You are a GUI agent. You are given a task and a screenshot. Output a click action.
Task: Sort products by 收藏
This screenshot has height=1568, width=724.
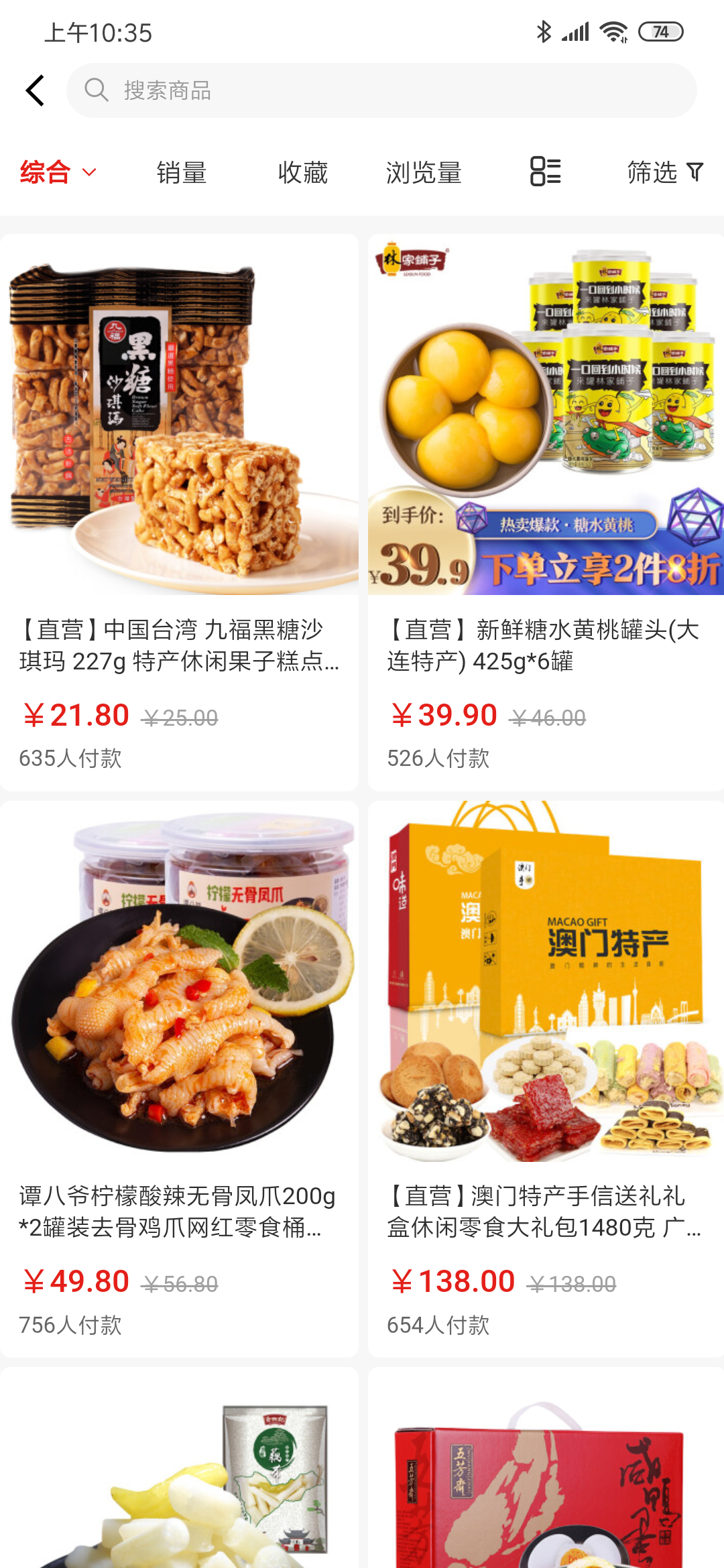click(x=302, y=172)
